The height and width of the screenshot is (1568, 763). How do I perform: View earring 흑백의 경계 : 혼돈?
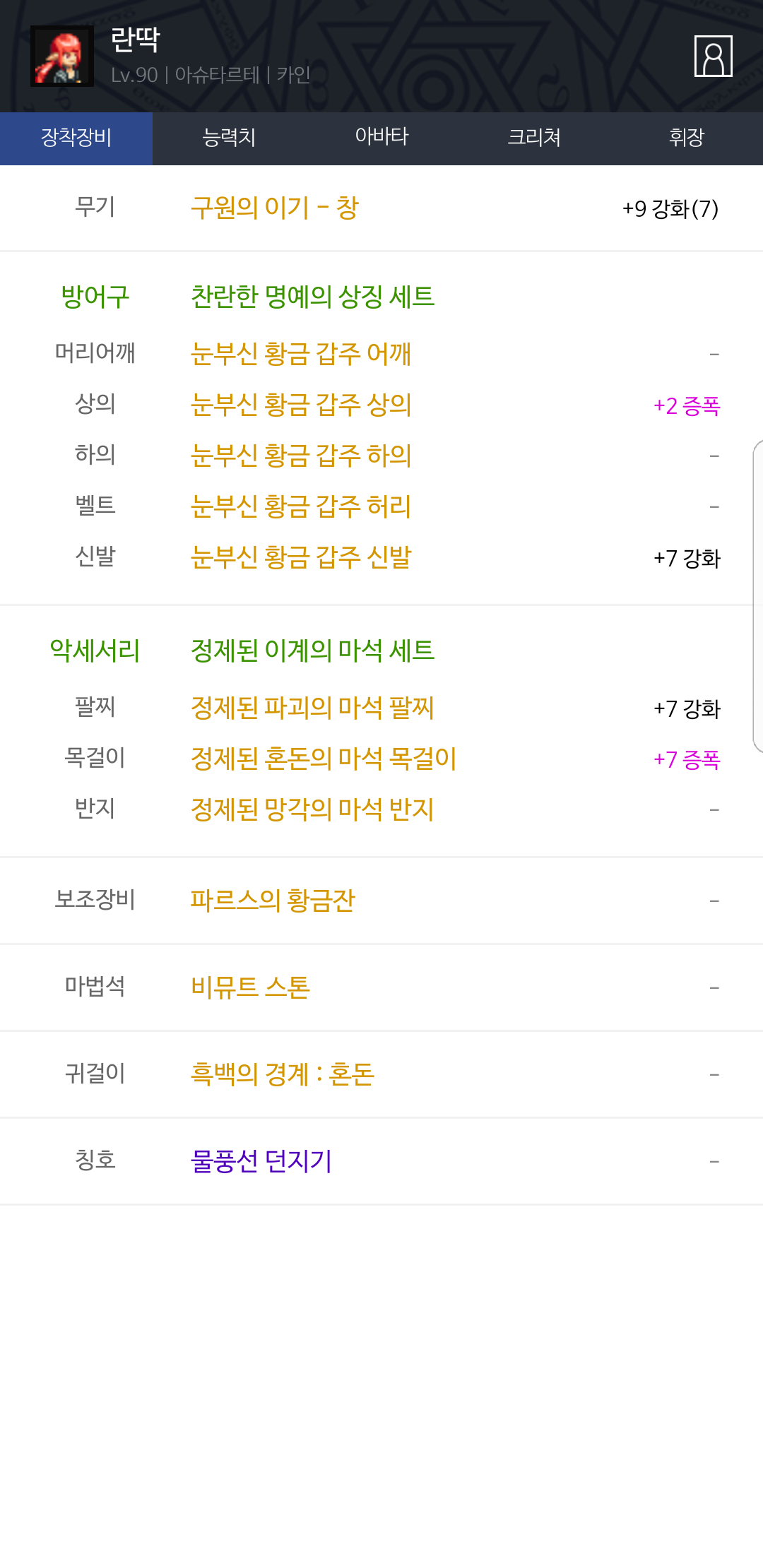pyautogui.click(x=283, y=1074)
